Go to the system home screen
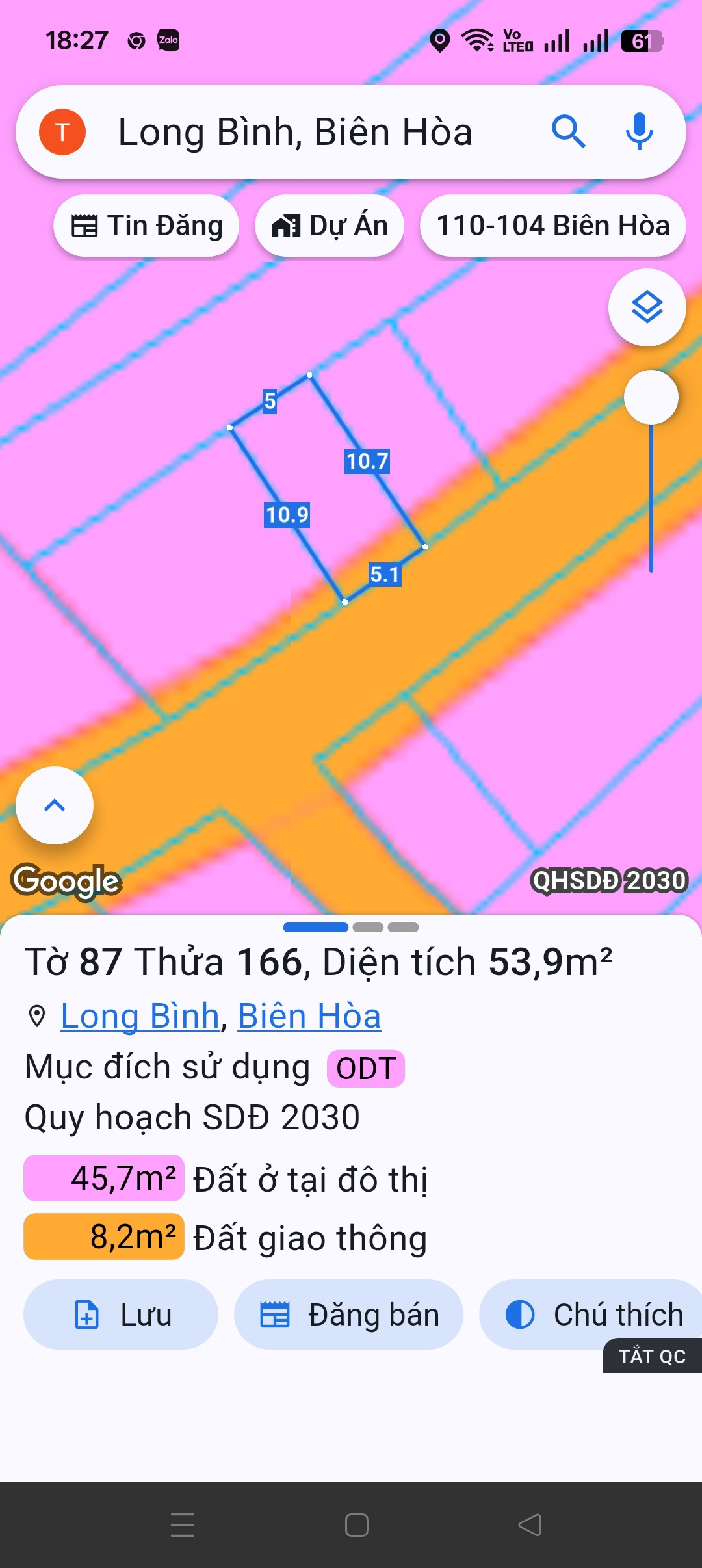702x1568 pixels. [x=357, y=1525]
